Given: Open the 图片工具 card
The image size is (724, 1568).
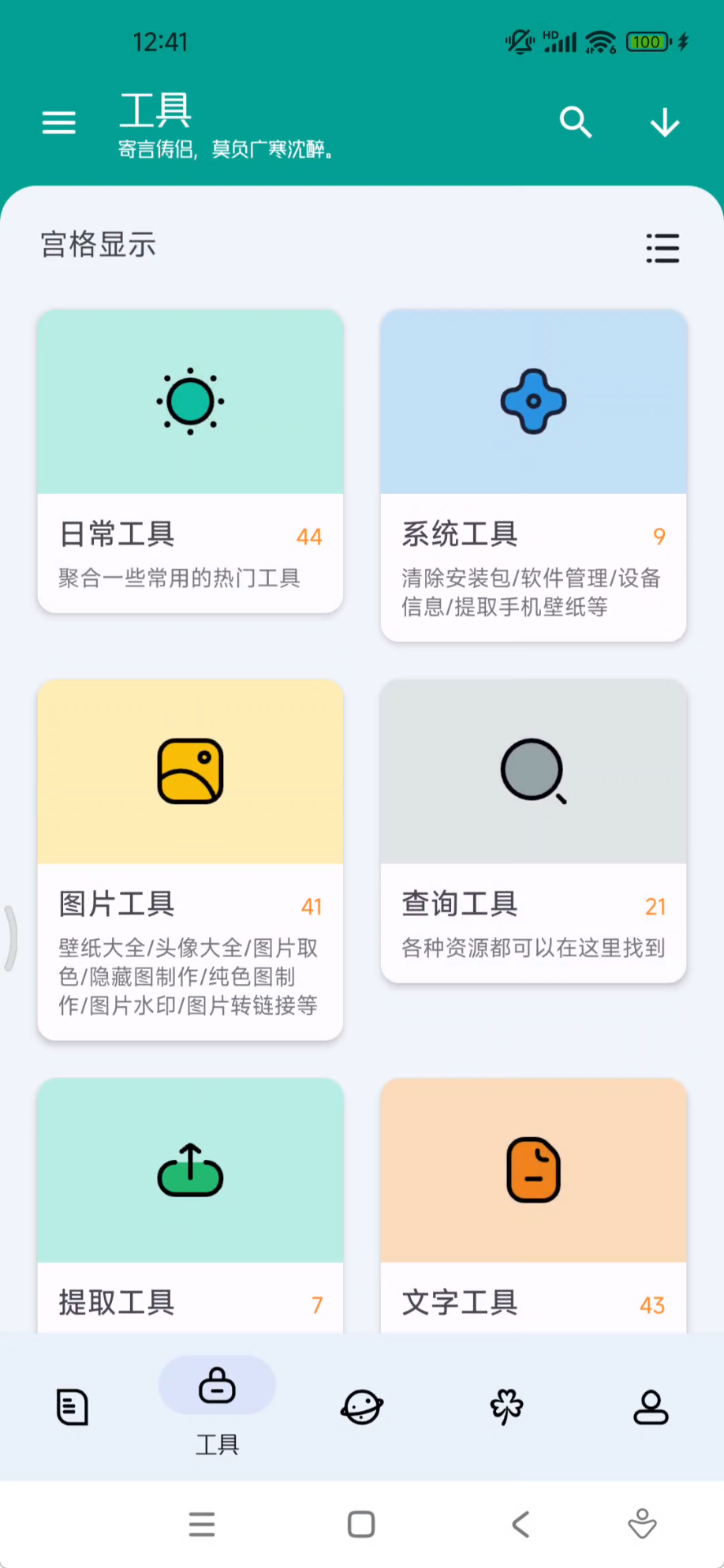Looking at the screenshot, I should (190, 859).
